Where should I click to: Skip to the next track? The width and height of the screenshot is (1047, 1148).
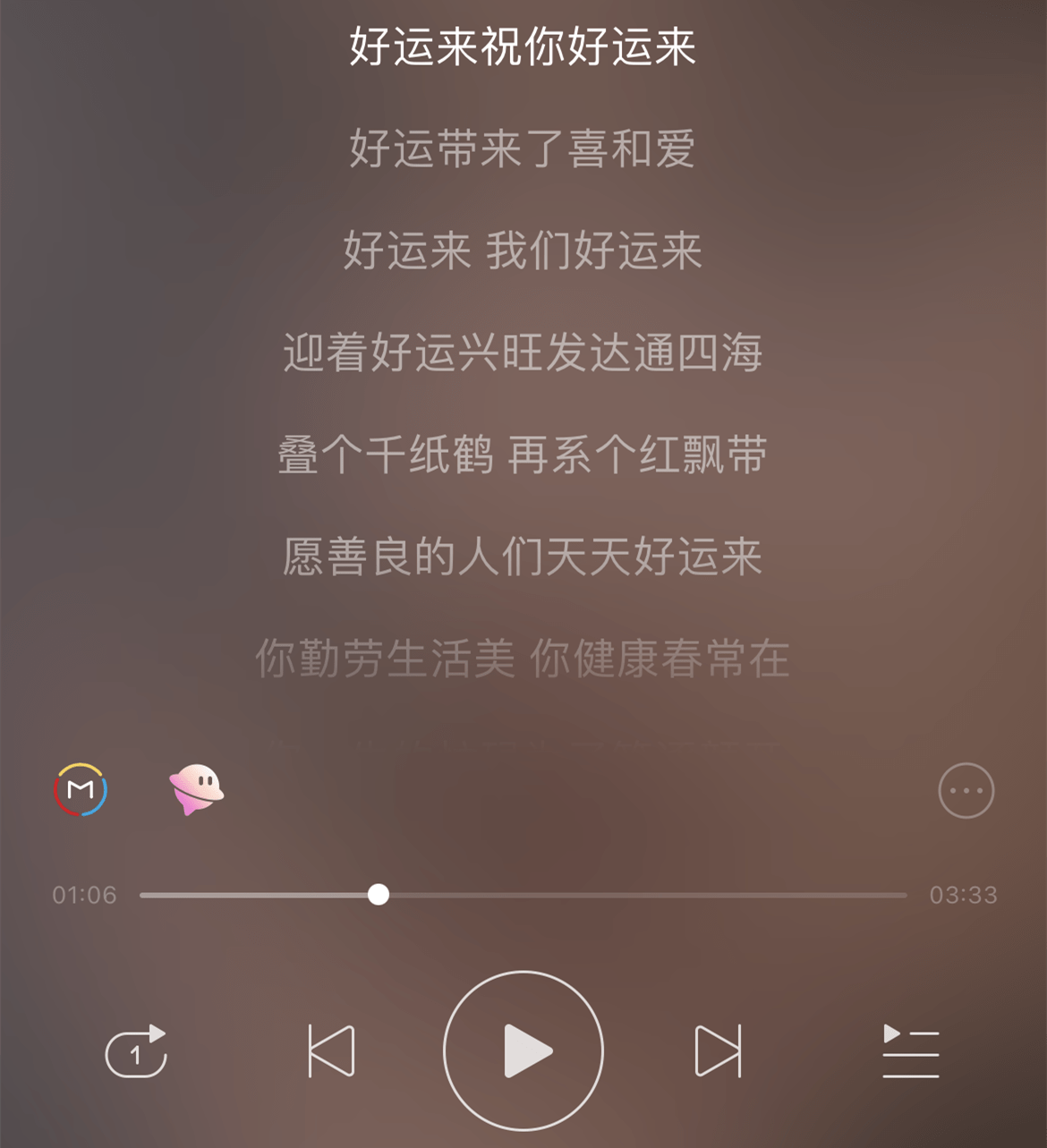tap(718, 1050)
